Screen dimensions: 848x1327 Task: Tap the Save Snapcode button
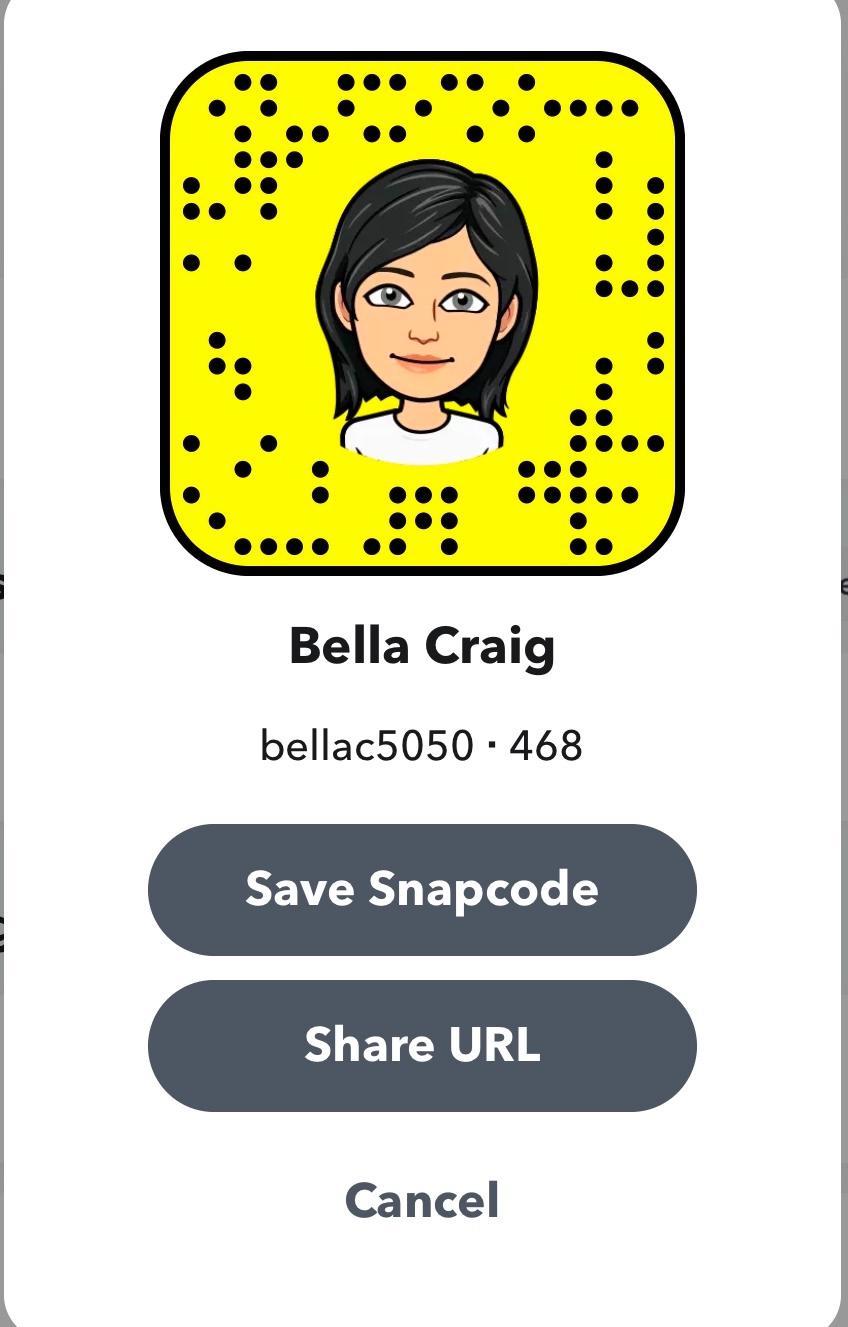tap(422, 889)
